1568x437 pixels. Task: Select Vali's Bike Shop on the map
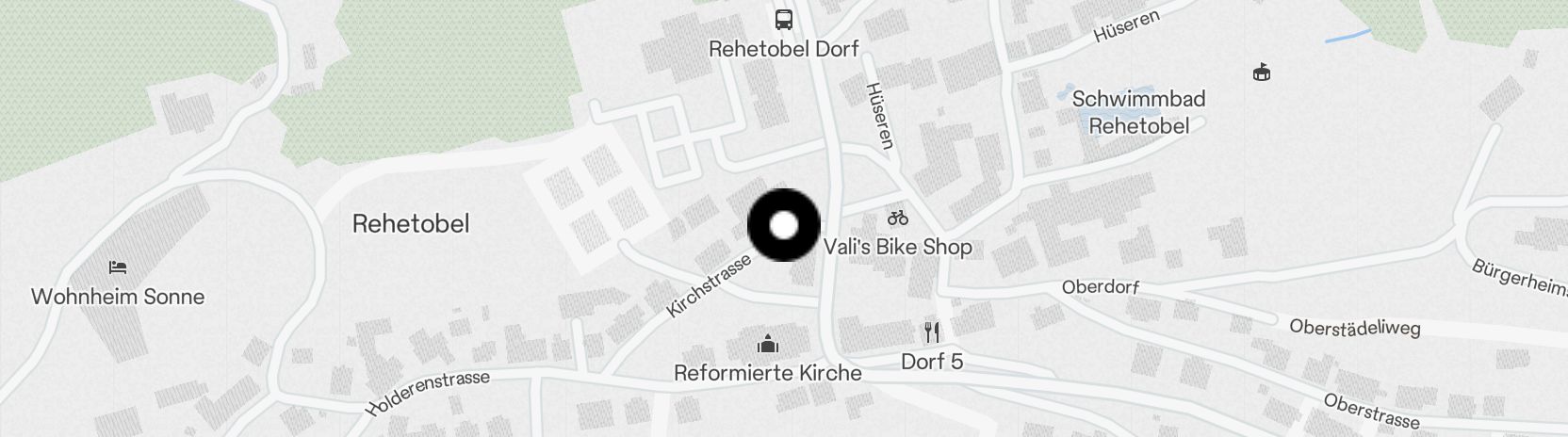897,218
